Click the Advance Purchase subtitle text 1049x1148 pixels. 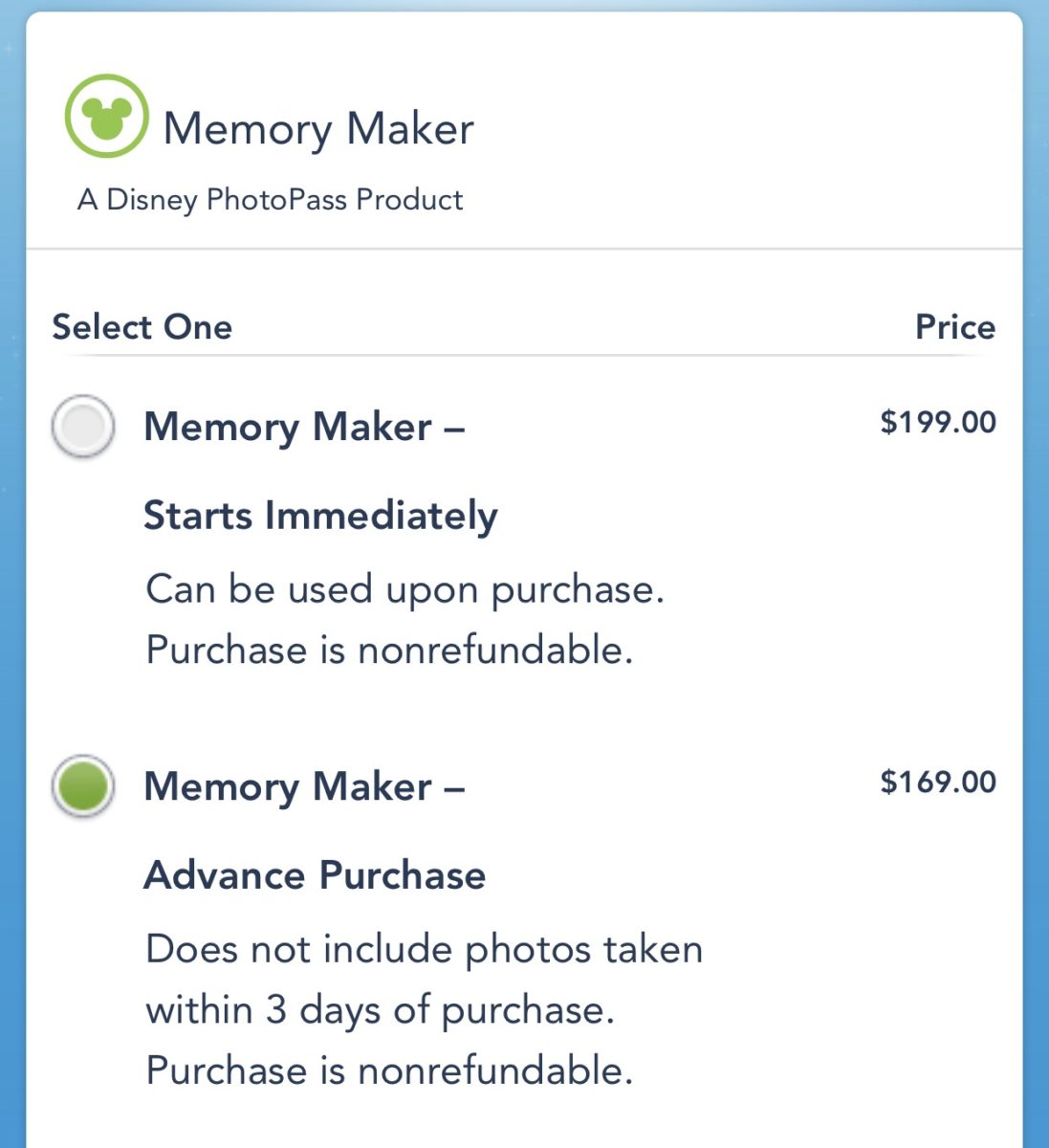(x=315, y=873)
